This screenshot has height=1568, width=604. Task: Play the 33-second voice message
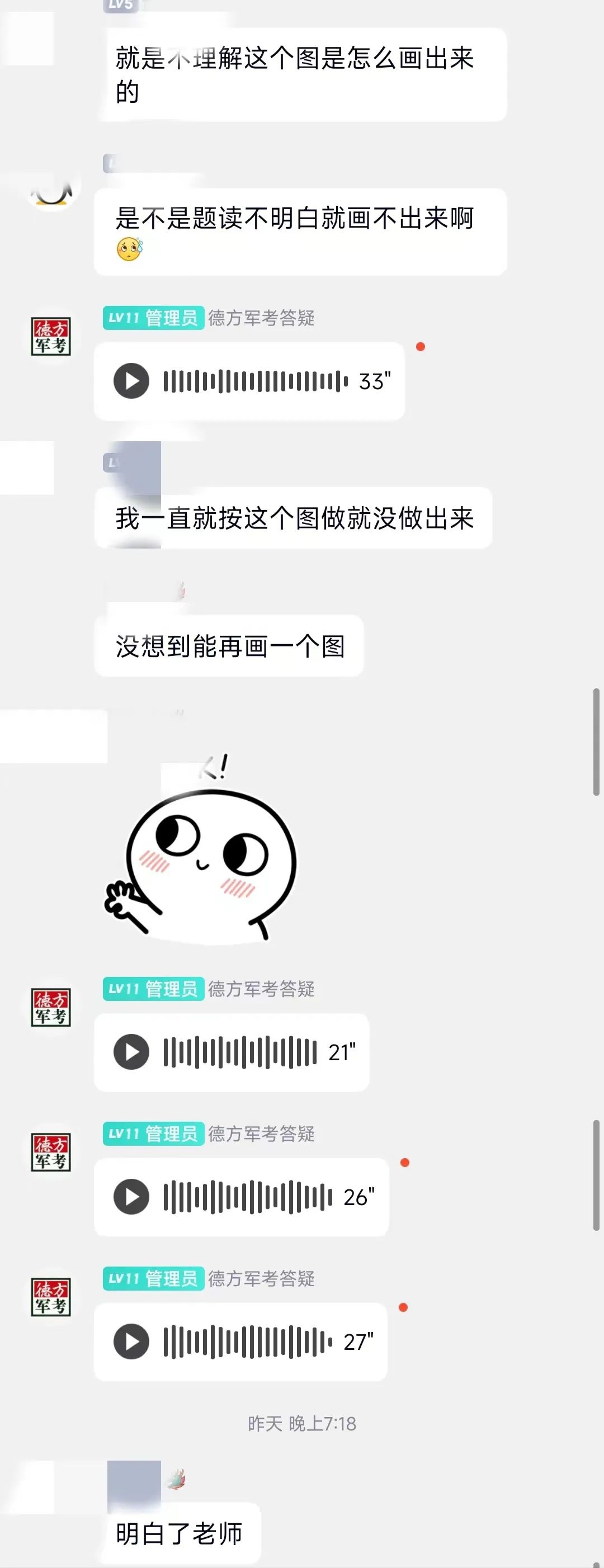coord(131,381)
